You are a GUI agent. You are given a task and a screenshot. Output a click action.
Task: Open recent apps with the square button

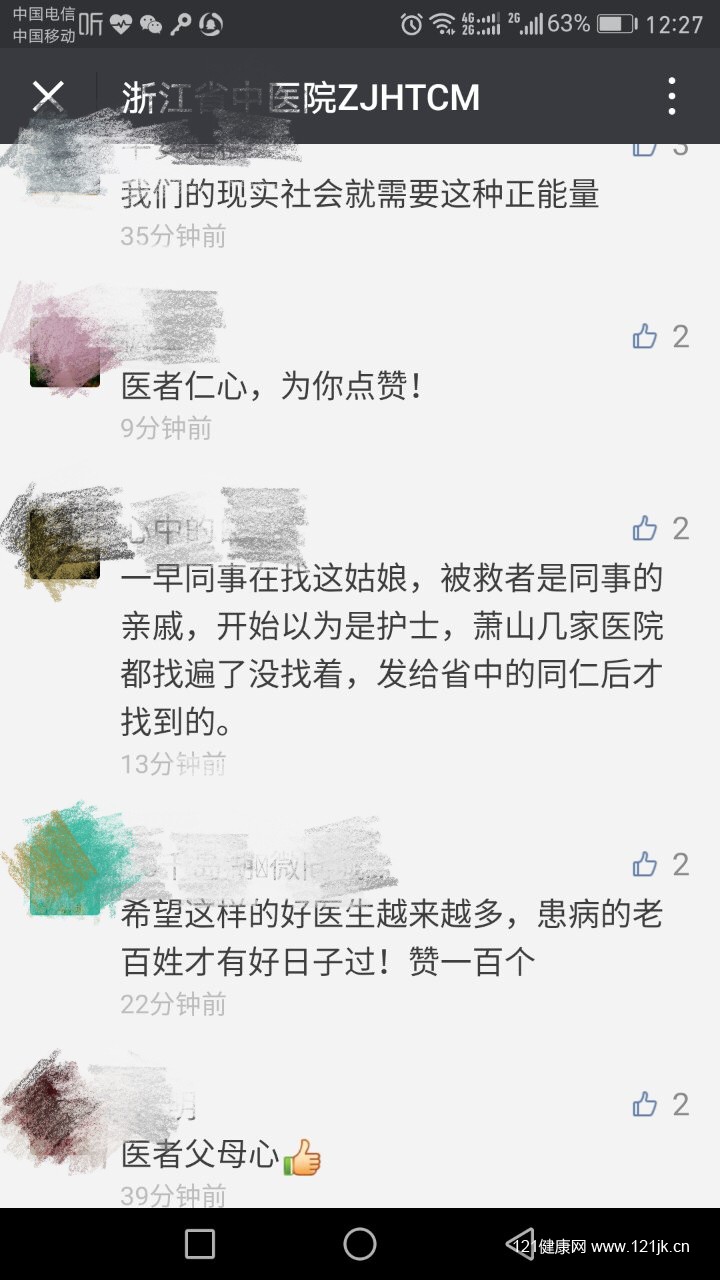click(x=200, y=1244)
